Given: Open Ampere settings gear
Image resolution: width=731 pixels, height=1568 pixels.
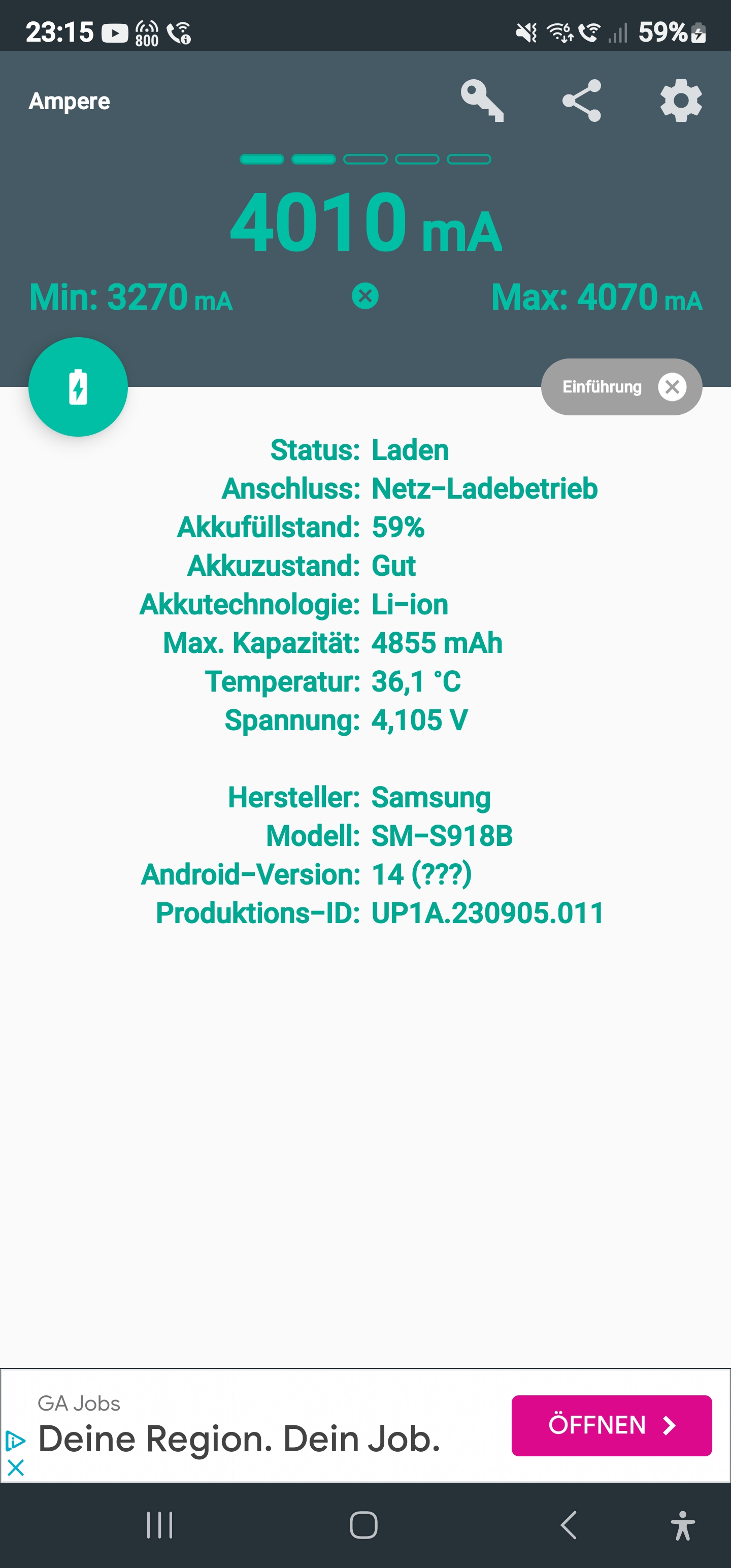Looking at the screenshot, I should coord(680,101).
